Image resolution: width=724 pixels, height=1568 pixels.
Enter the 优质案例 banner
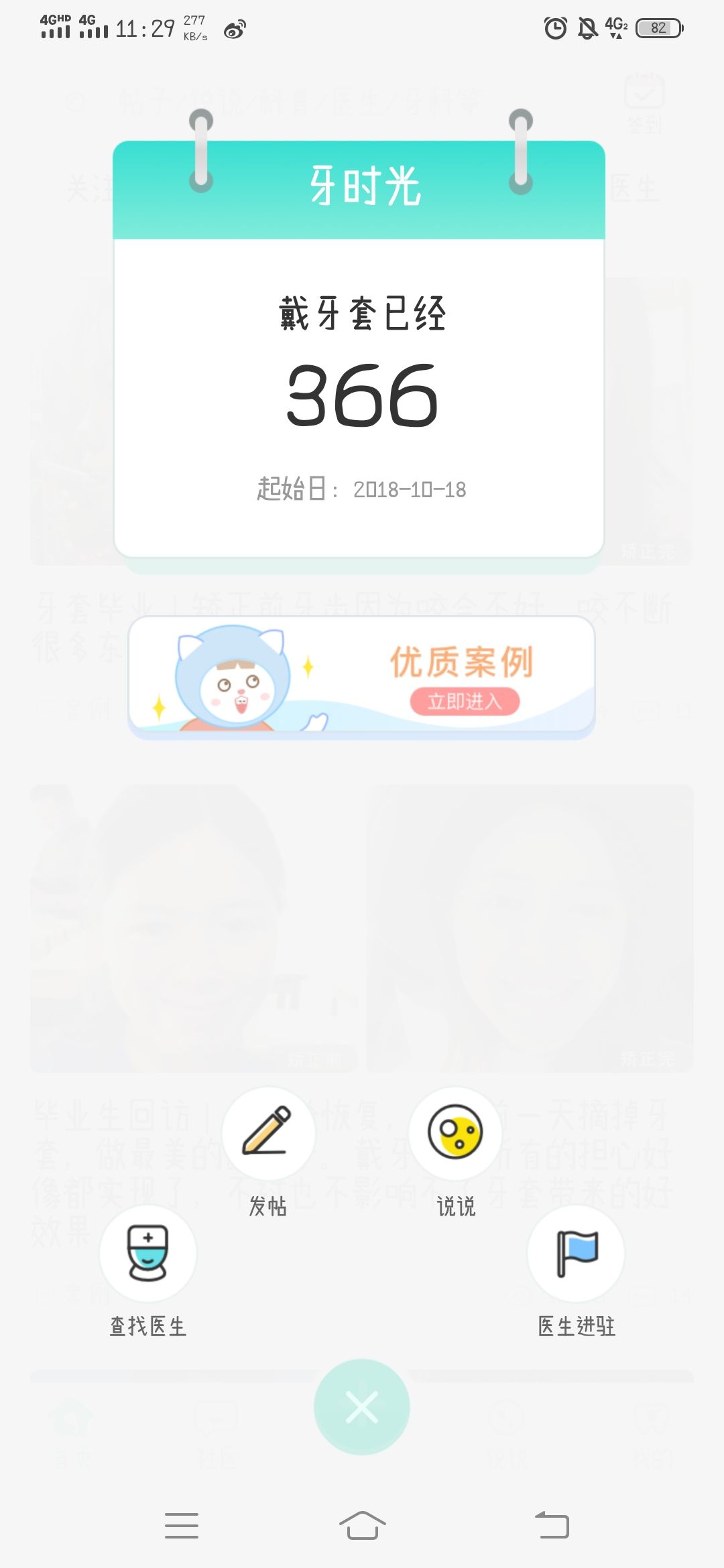[362, 677]
